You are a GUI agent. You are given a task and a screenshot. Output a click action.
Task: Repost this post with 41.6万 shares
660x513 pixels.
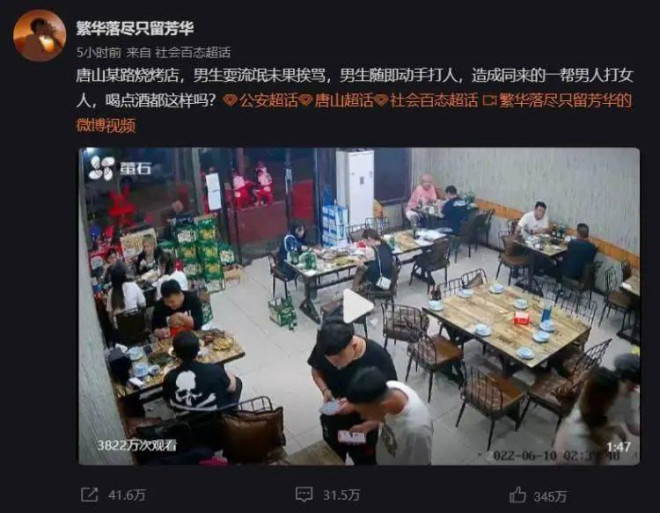(x=109, y=495)
